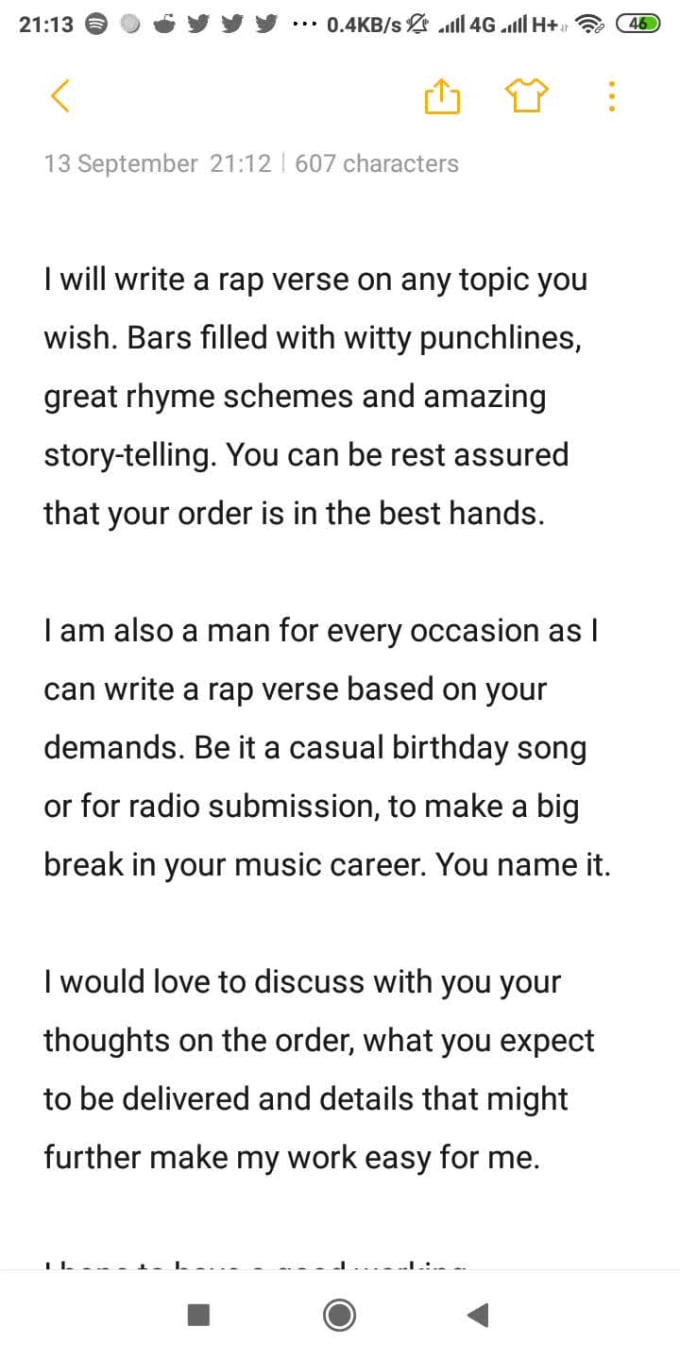Open recent apps with the square button

199,1314
